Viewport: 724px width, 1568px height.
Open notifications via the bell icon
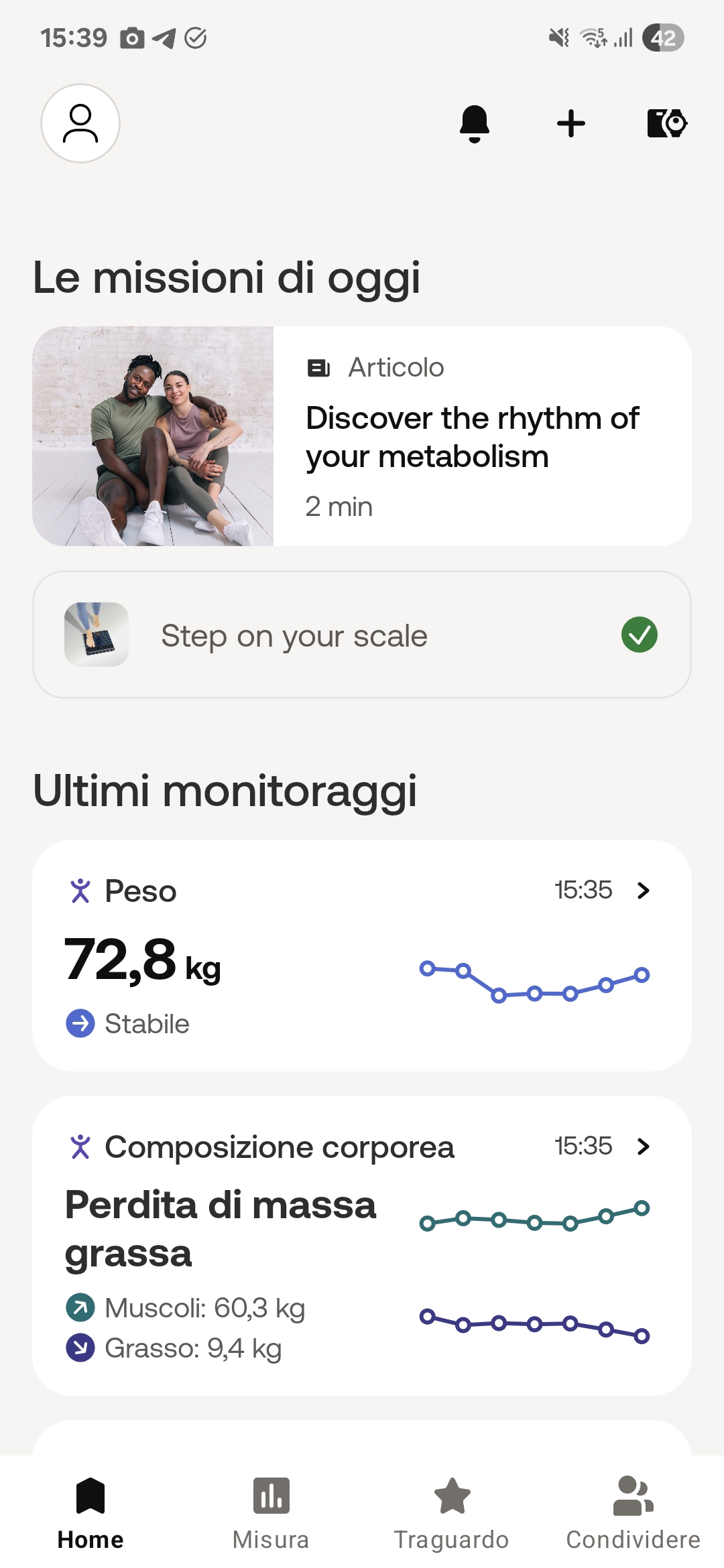[x=476, y=123]
